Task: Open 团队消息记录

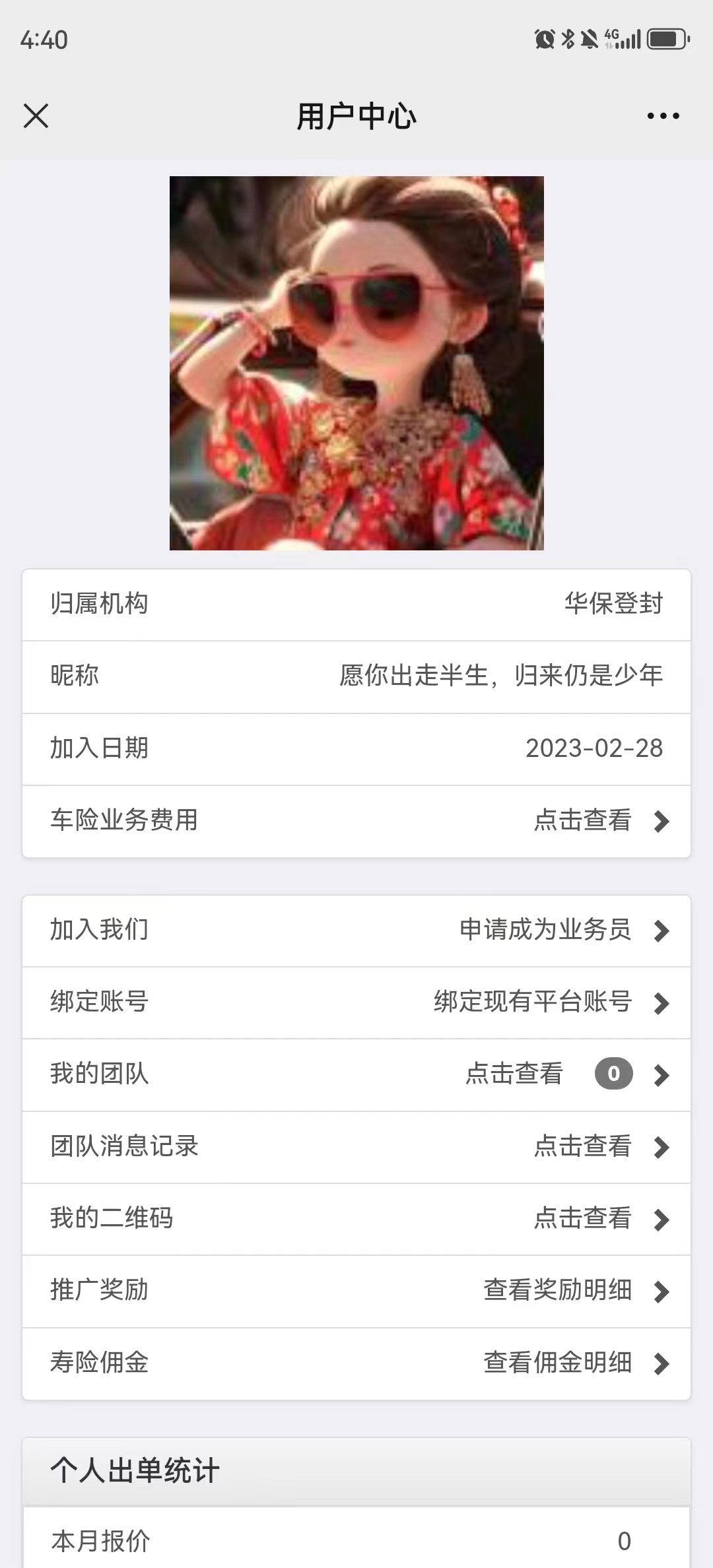Action: [356, 1147]
